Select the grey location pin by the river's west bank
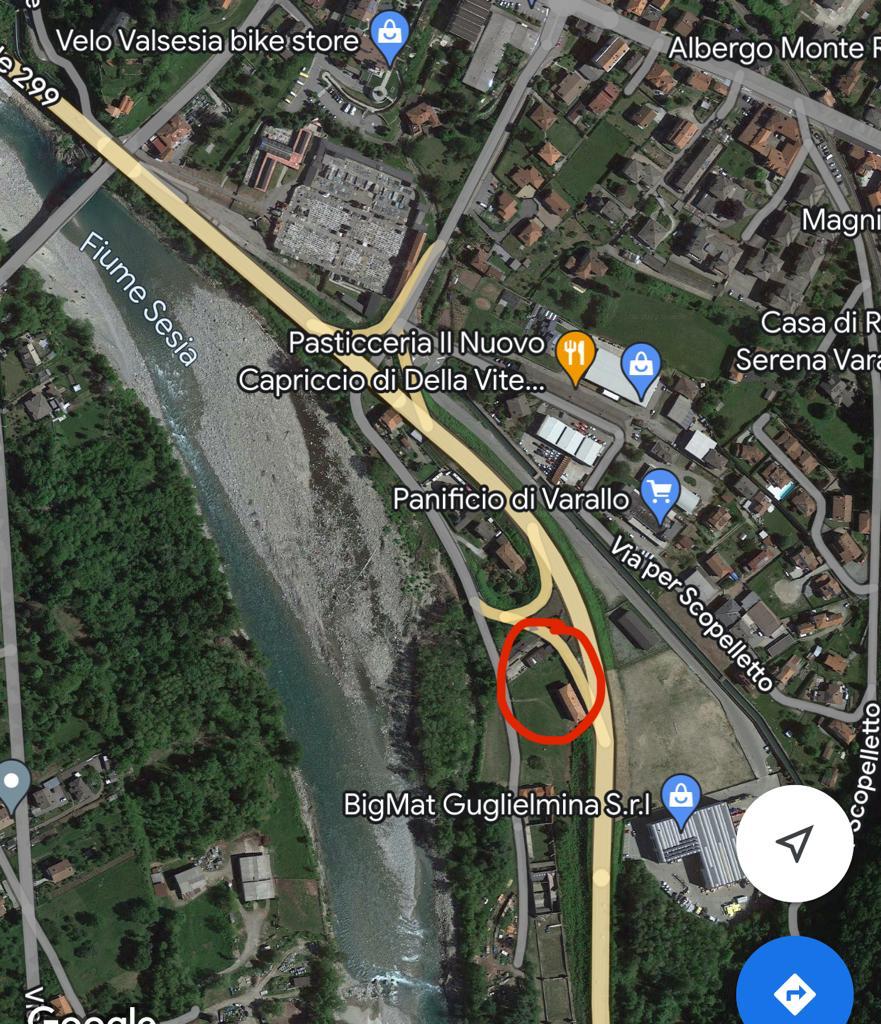 point(13,782)
